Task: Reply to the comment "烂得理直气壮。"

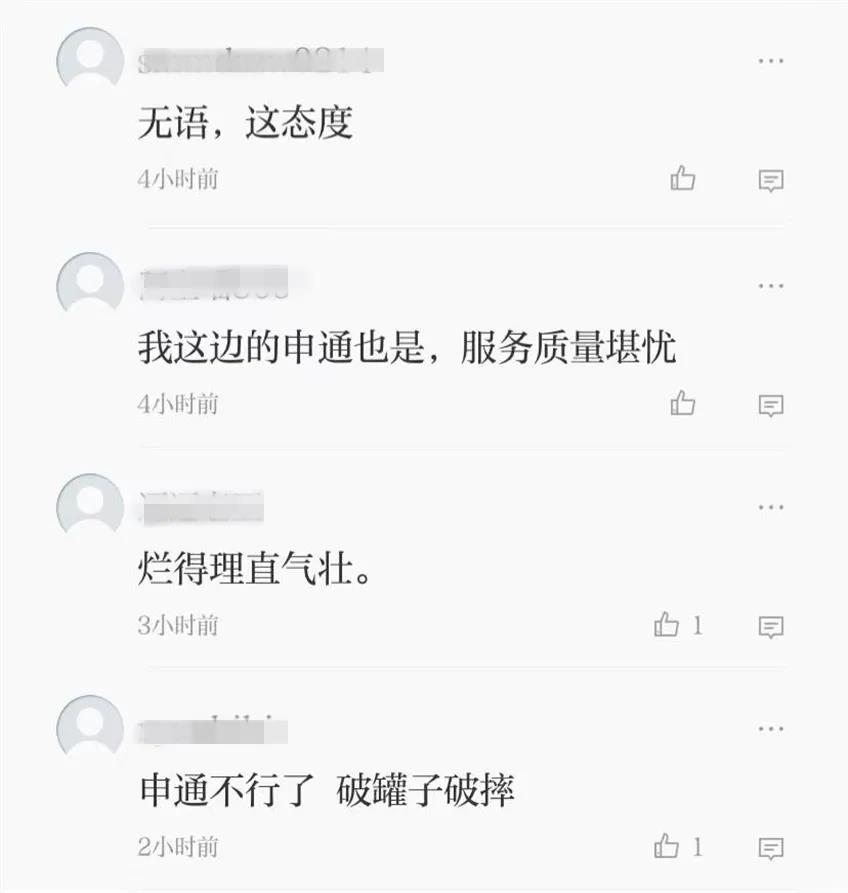Action: [x=770, y=628]
